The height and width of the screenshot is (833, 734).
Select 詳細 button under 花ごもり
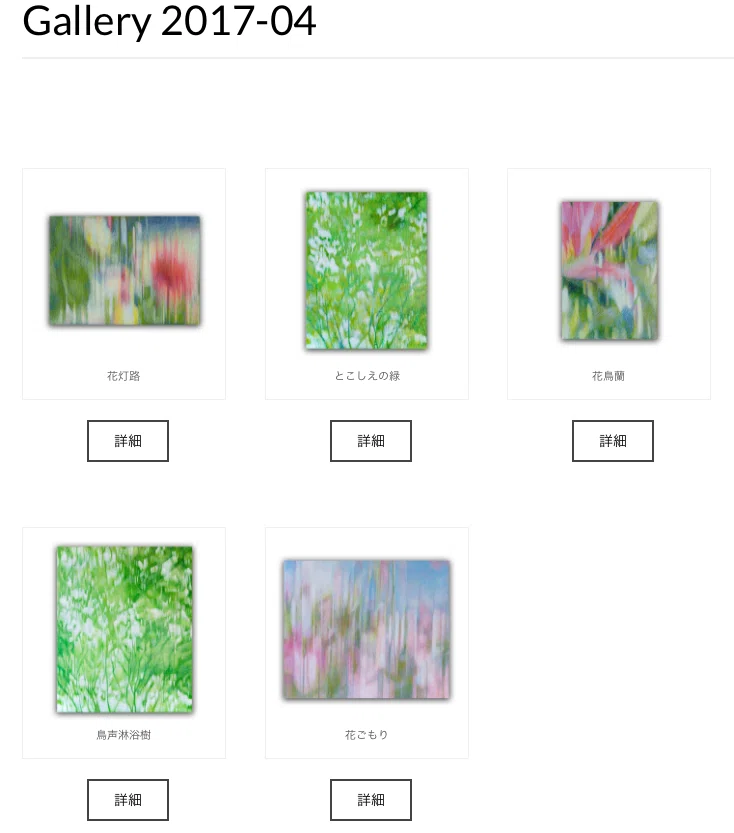coord(371,800)
